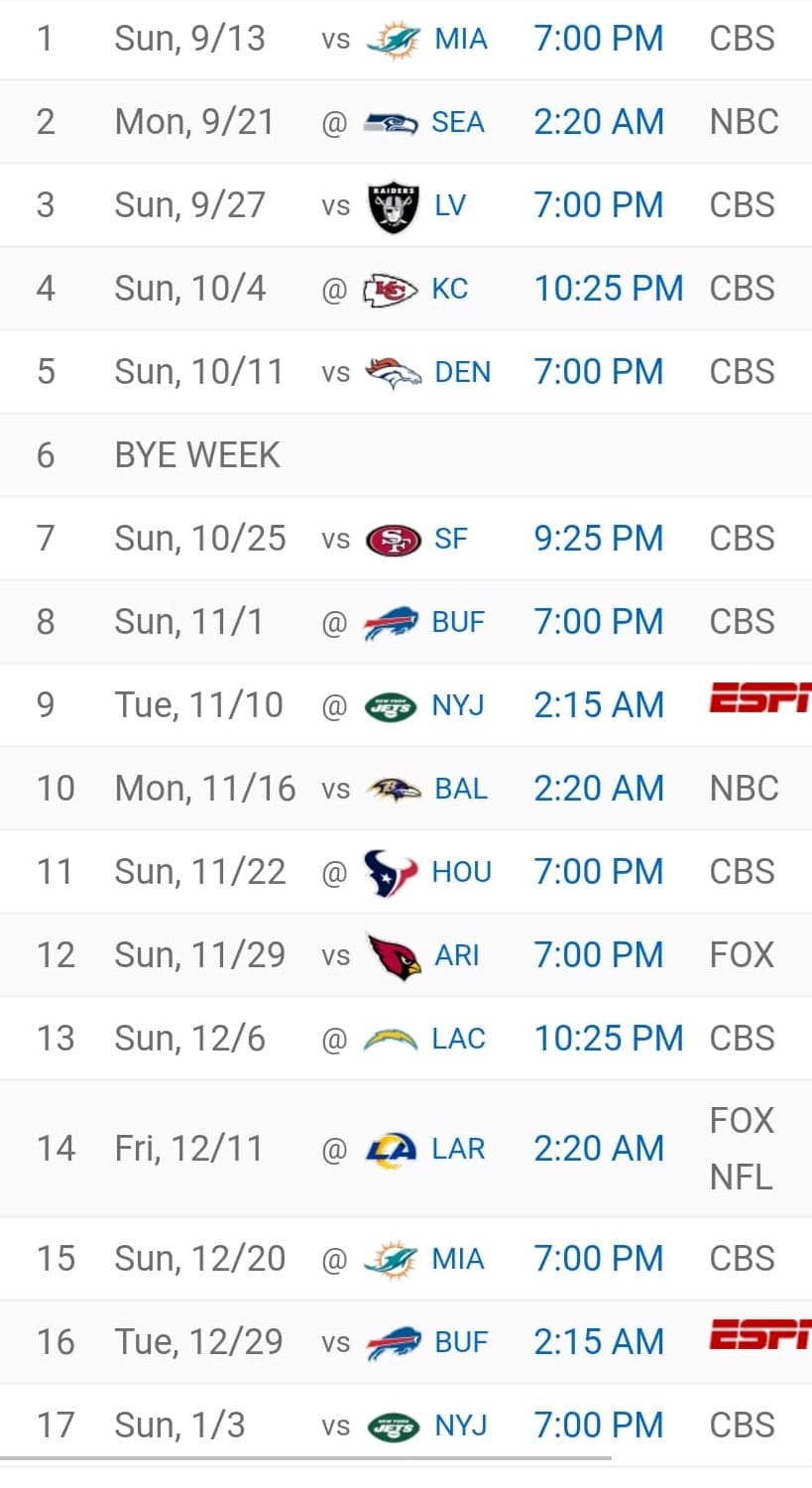Open the SEA team link

(x=458, y=122)
